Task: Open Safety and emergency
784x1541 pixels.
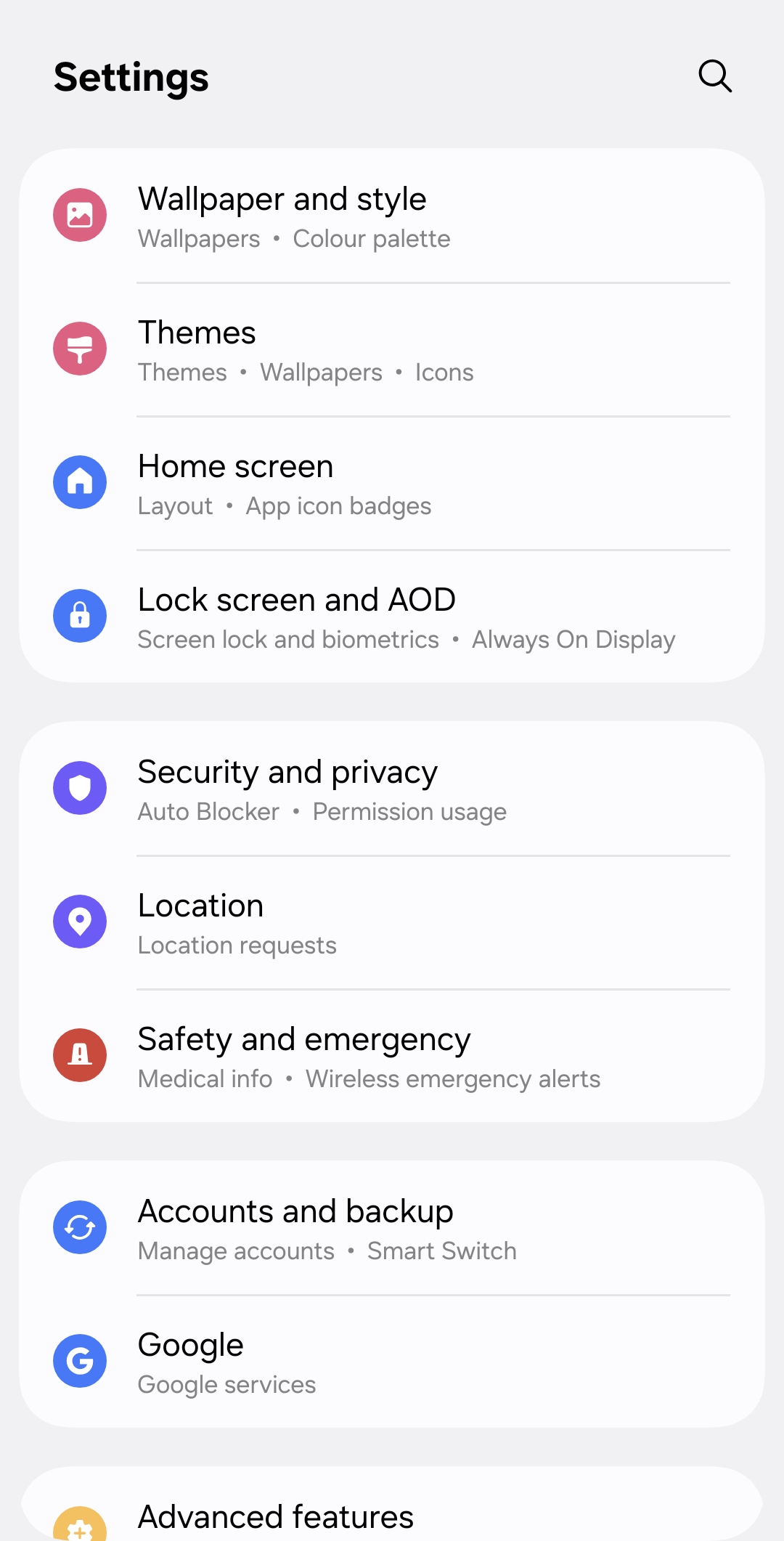Action: click(x=392, y=1056)
